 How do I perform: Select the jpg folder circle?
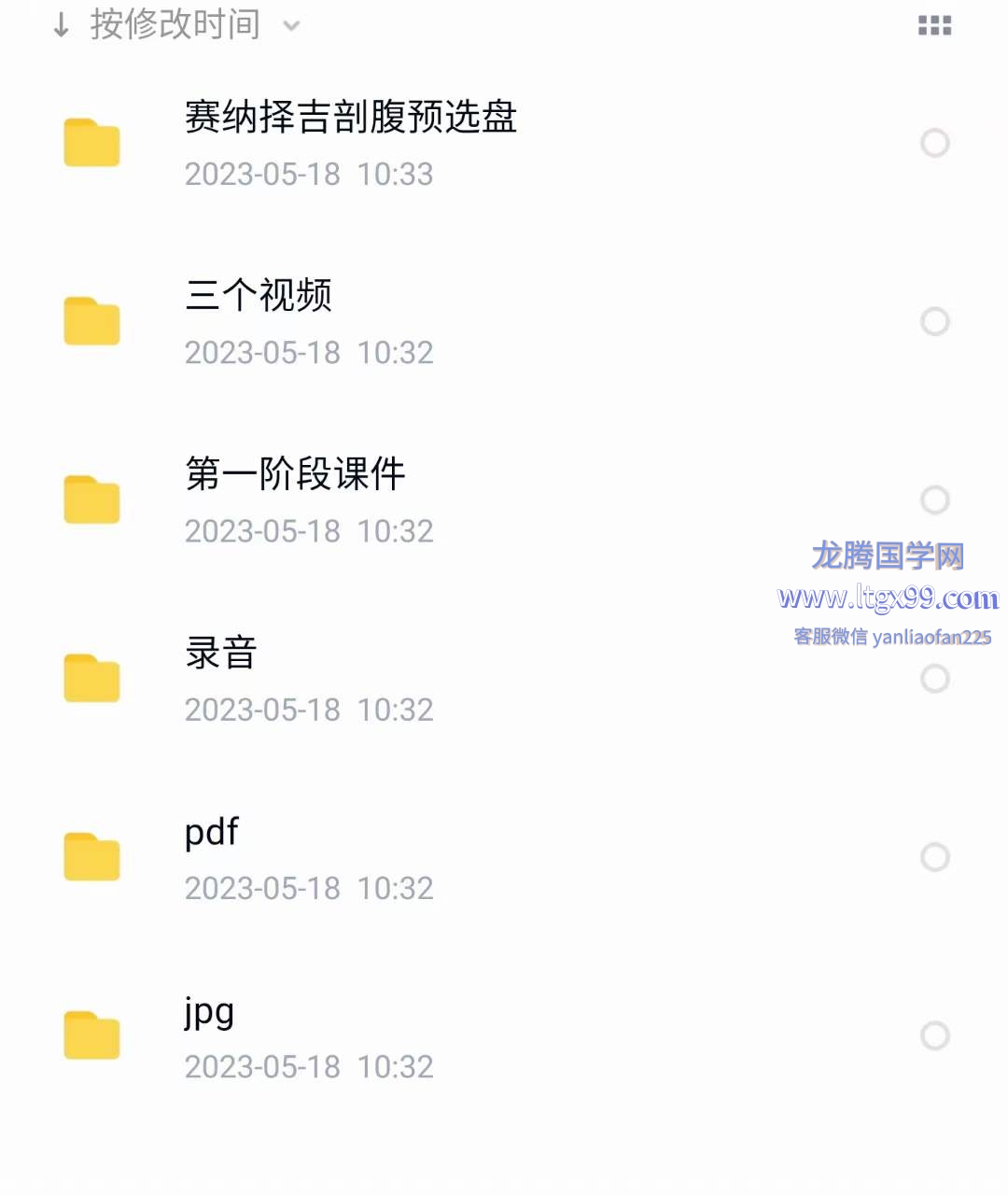pyautogui.click(x=935, y=1035)
